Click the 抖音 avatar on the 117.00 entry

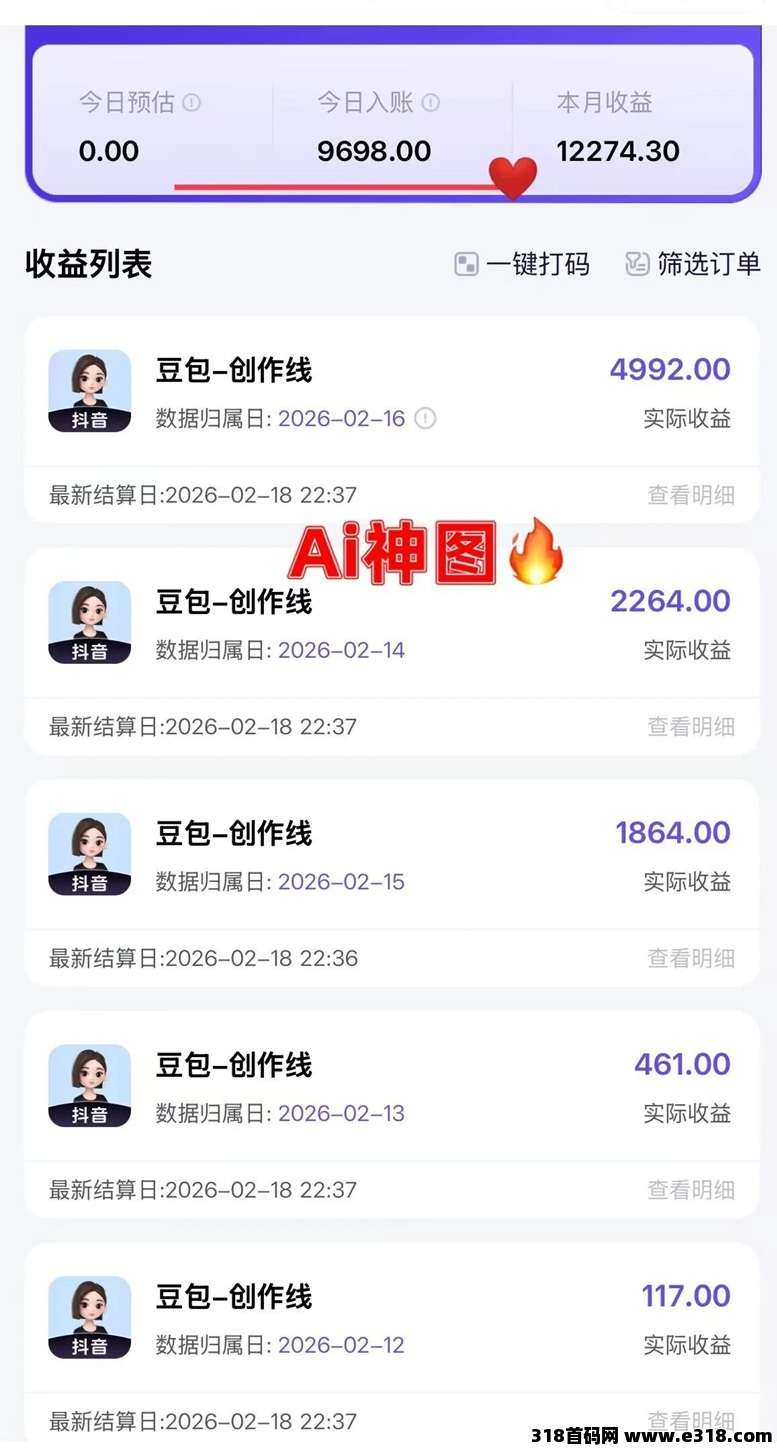[x=89, y=1316]
